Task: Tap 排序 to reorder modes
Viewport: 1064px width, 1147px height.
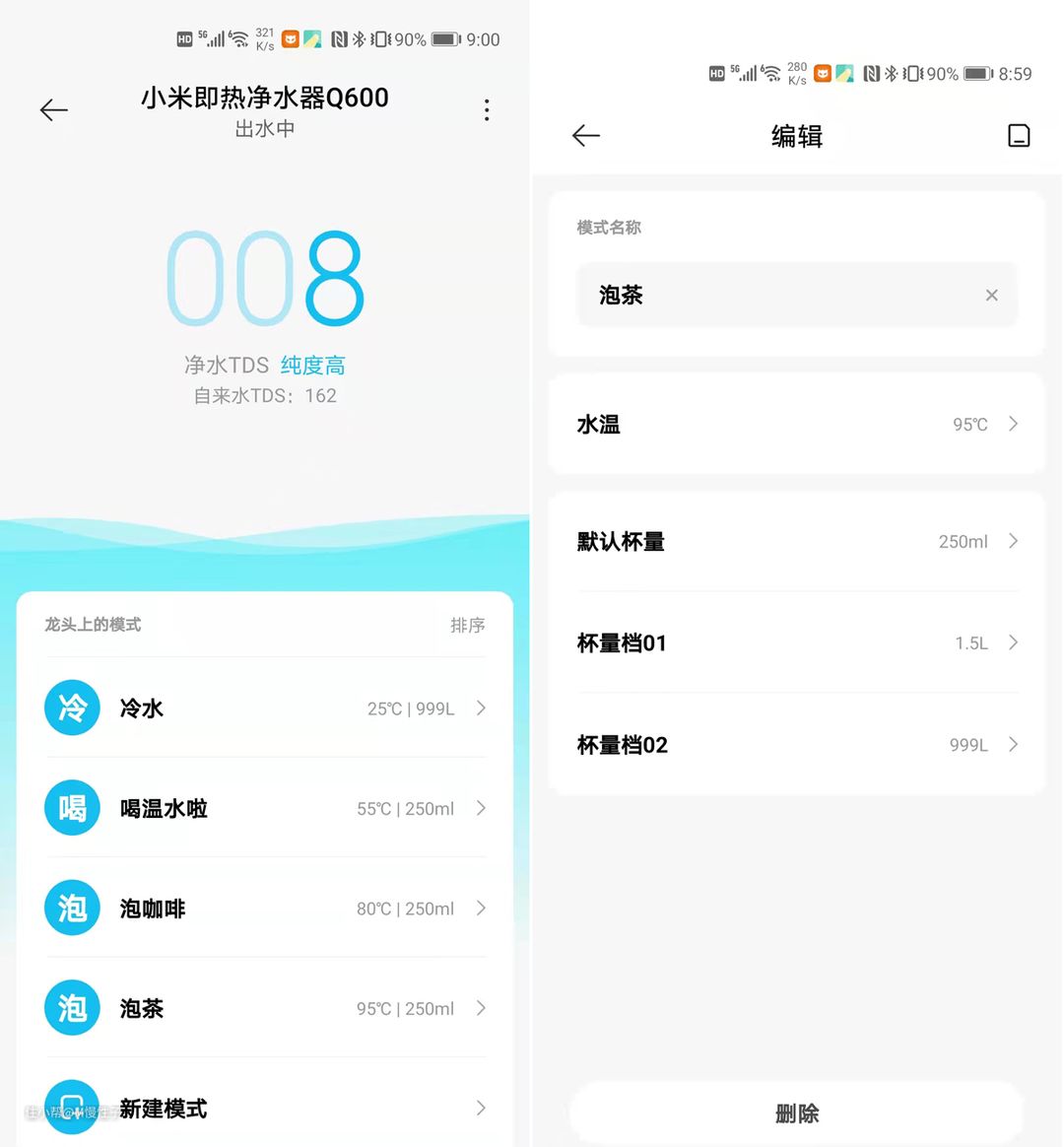Action: click(467, 625)
